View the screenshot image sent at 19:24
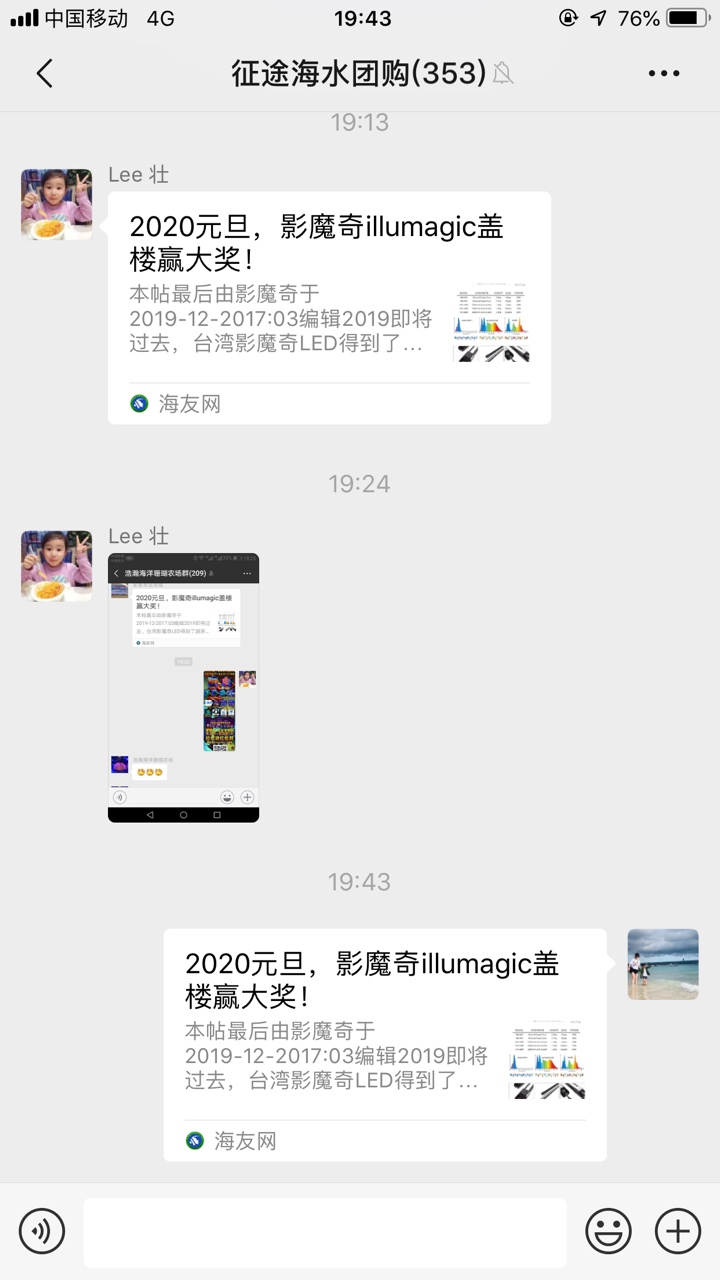 pos(183,687)
